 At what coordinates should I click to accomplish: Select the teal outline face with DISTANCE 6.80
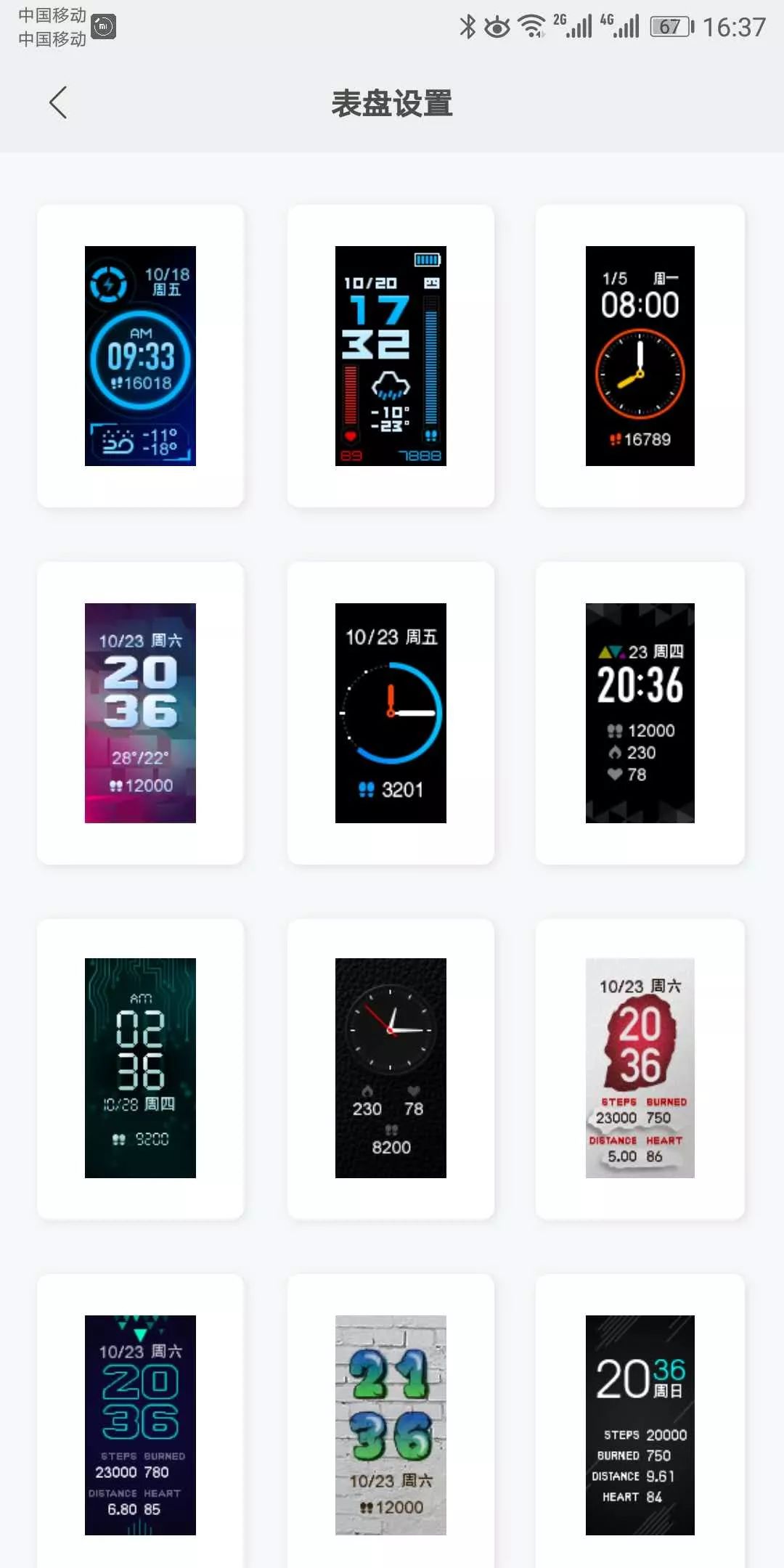click(140, 1423)
